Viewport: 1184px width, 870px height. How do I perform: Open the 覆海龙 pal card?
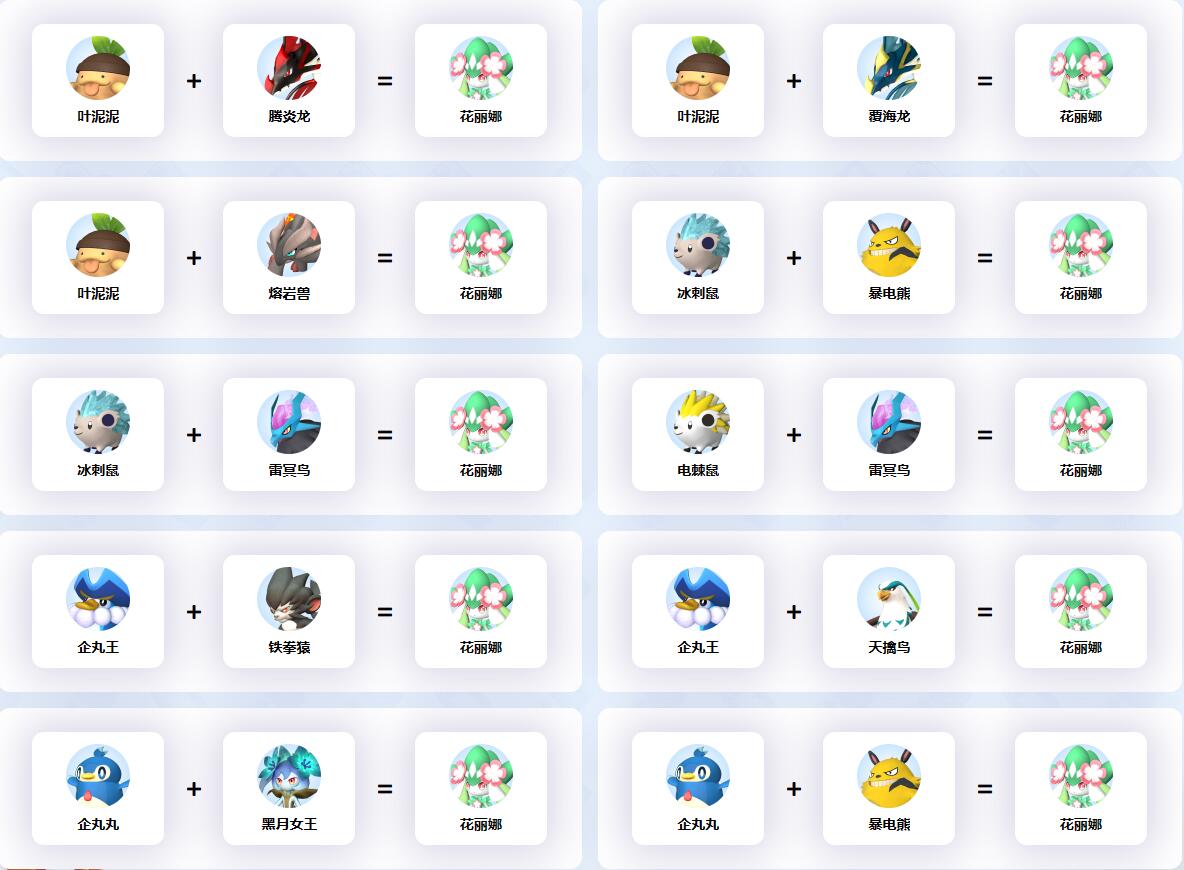click(889, 80)
